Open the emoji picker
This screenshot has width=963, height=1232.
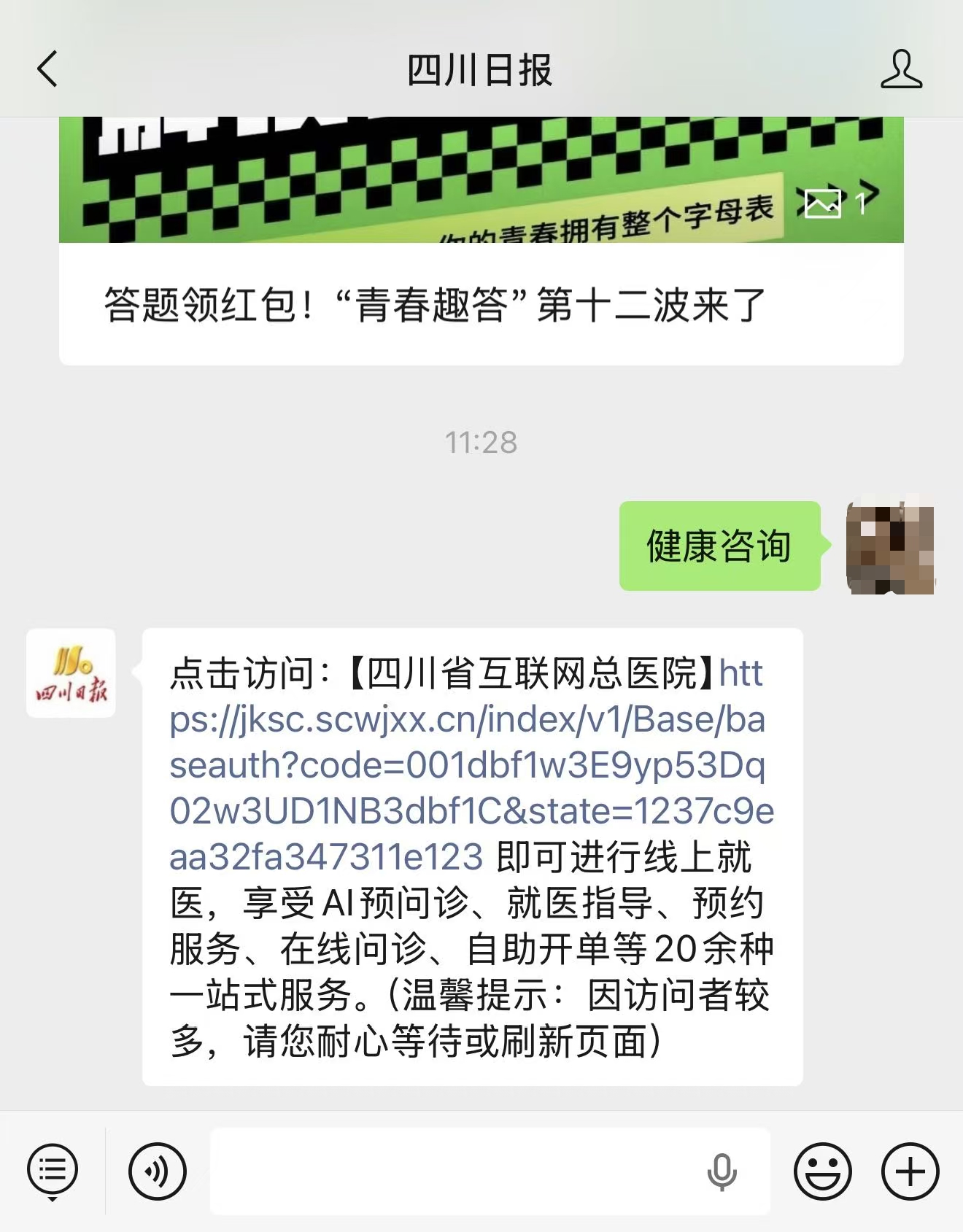pos(822,1171)
